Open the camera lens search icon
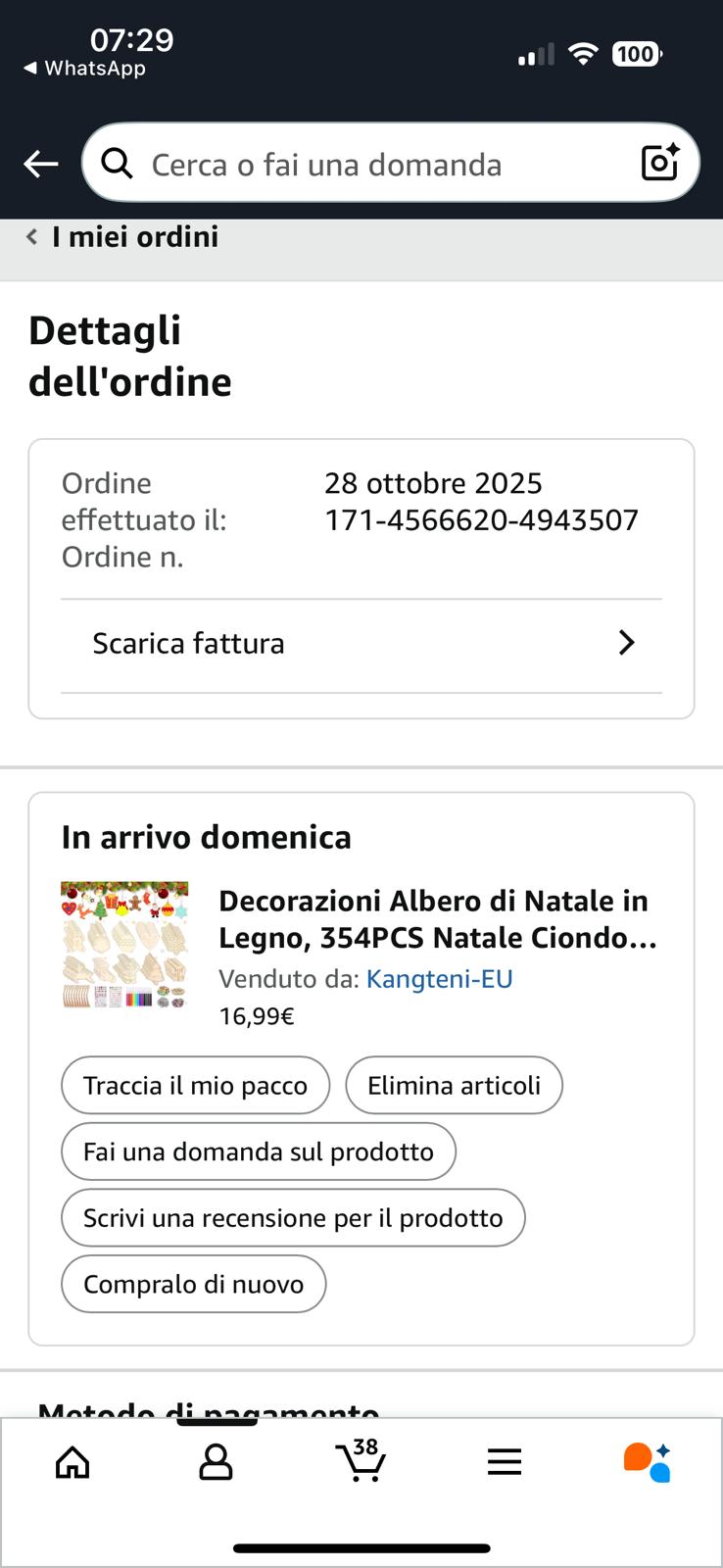 coord(659,163)
